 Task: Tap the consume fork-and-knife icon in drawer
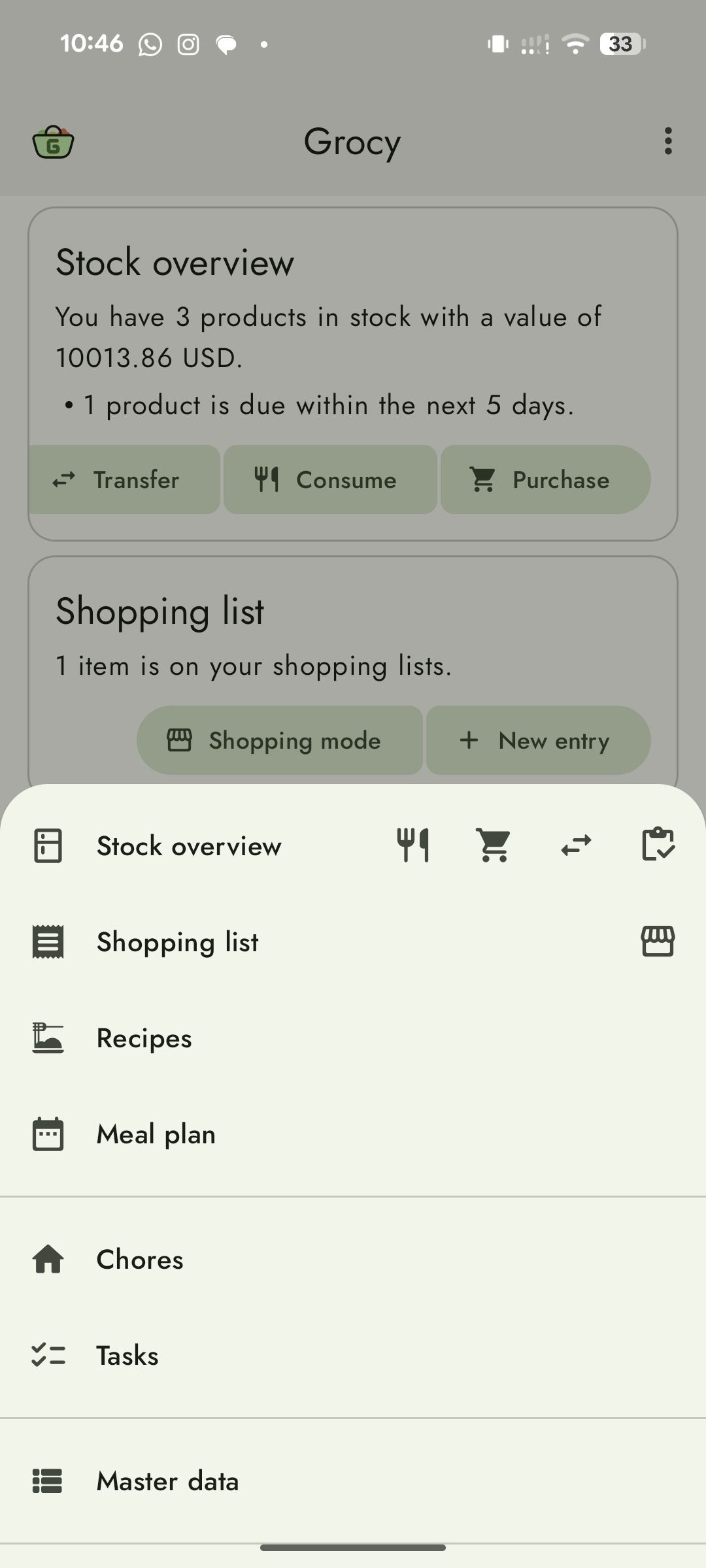(x=413, y=845)
